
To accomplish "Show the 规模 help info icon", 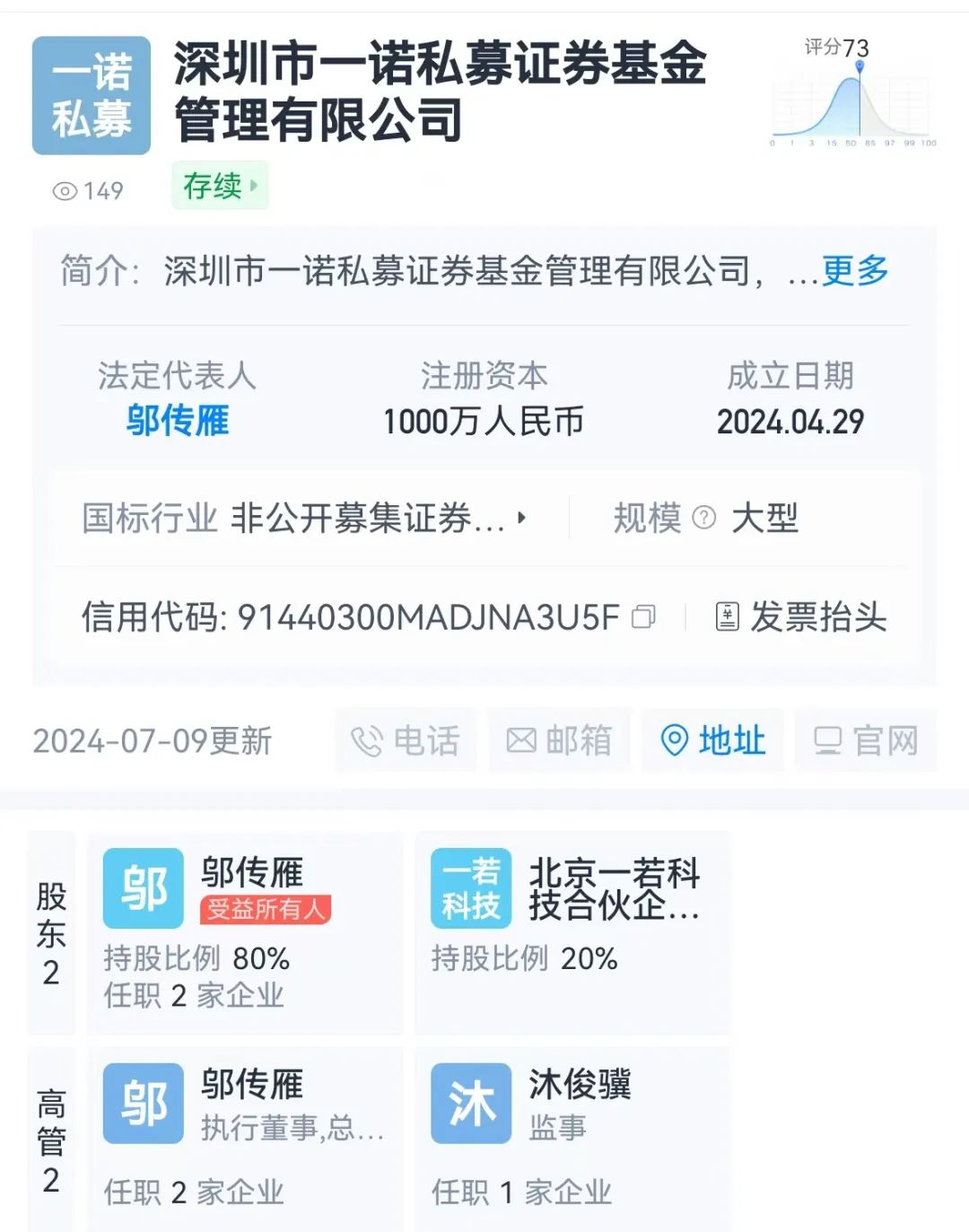I will (x=705, y=518).
